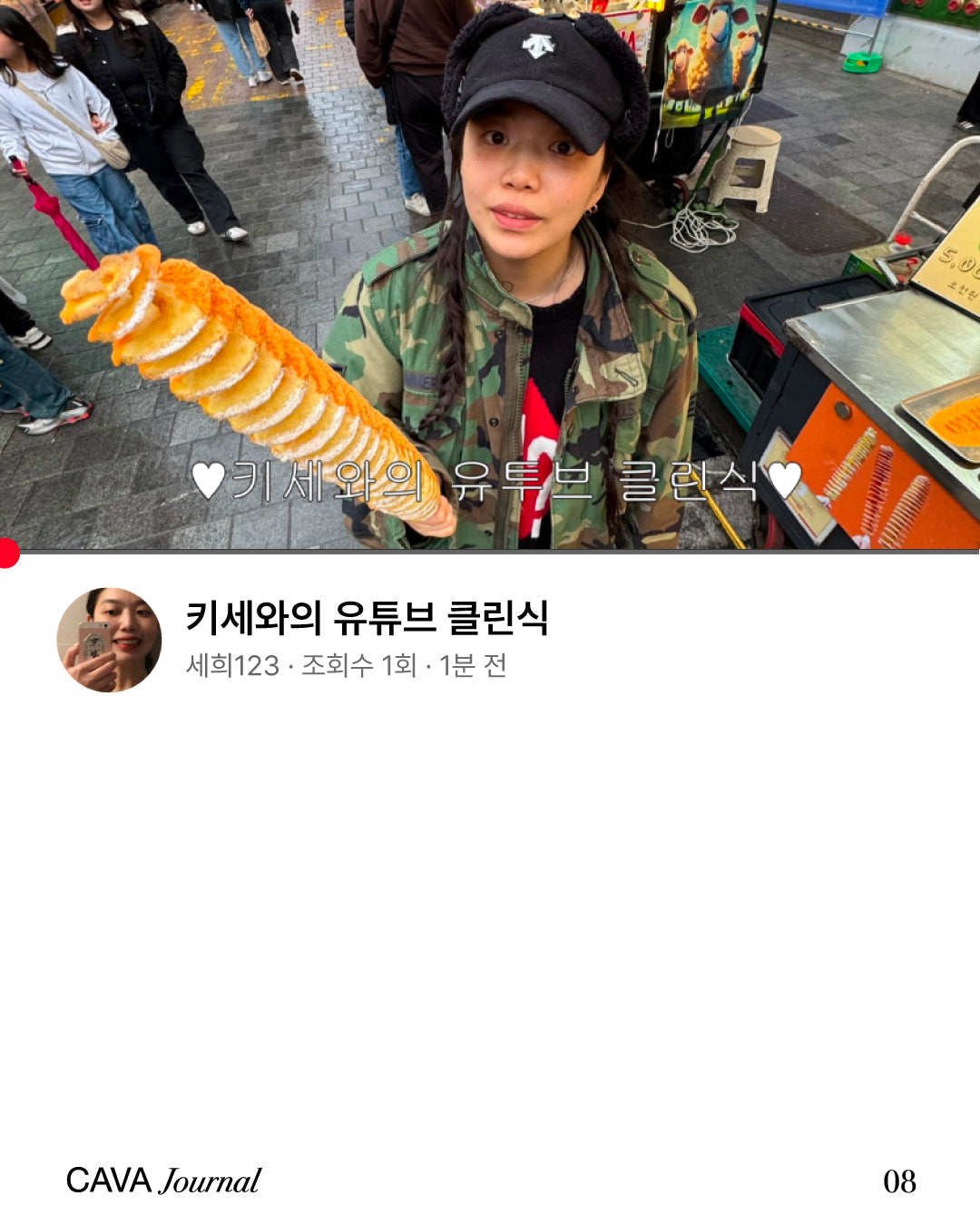
Task: Play the video by clicking its thumbnail
Action: click(x=490, y=272)
